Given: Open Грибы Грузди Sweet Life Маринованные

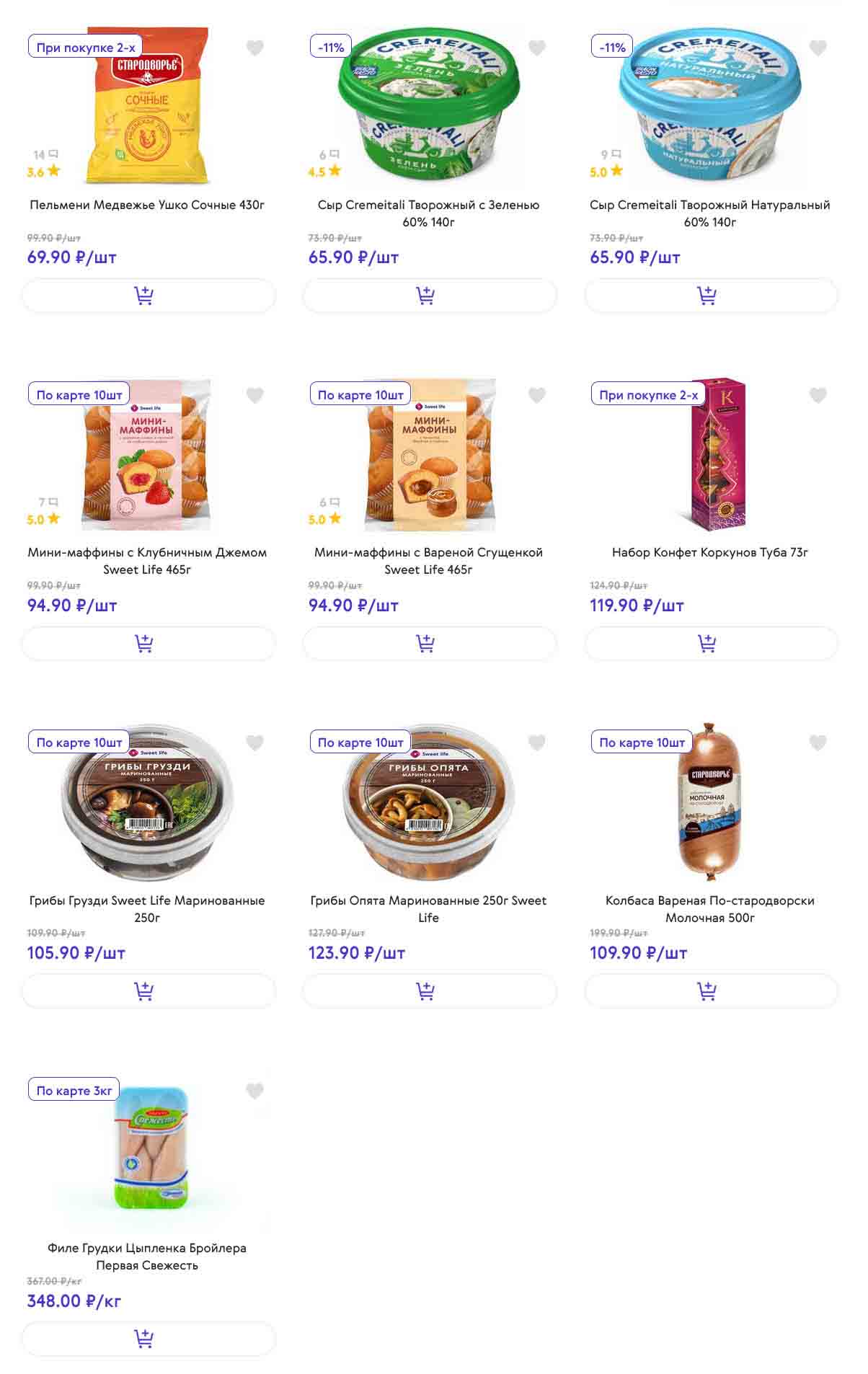Looking at the screenshot, I should (x=147, y=908).
